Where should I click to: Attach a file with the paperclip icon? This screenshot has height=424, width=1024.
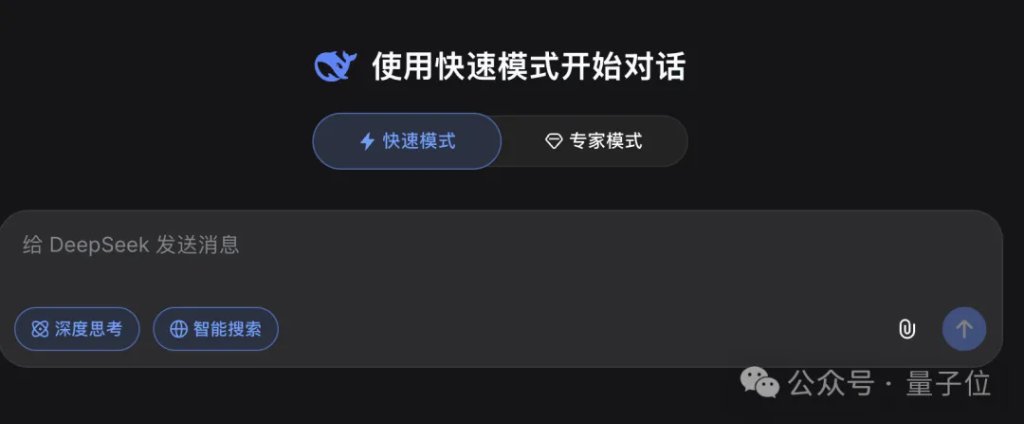coord(906,329)
